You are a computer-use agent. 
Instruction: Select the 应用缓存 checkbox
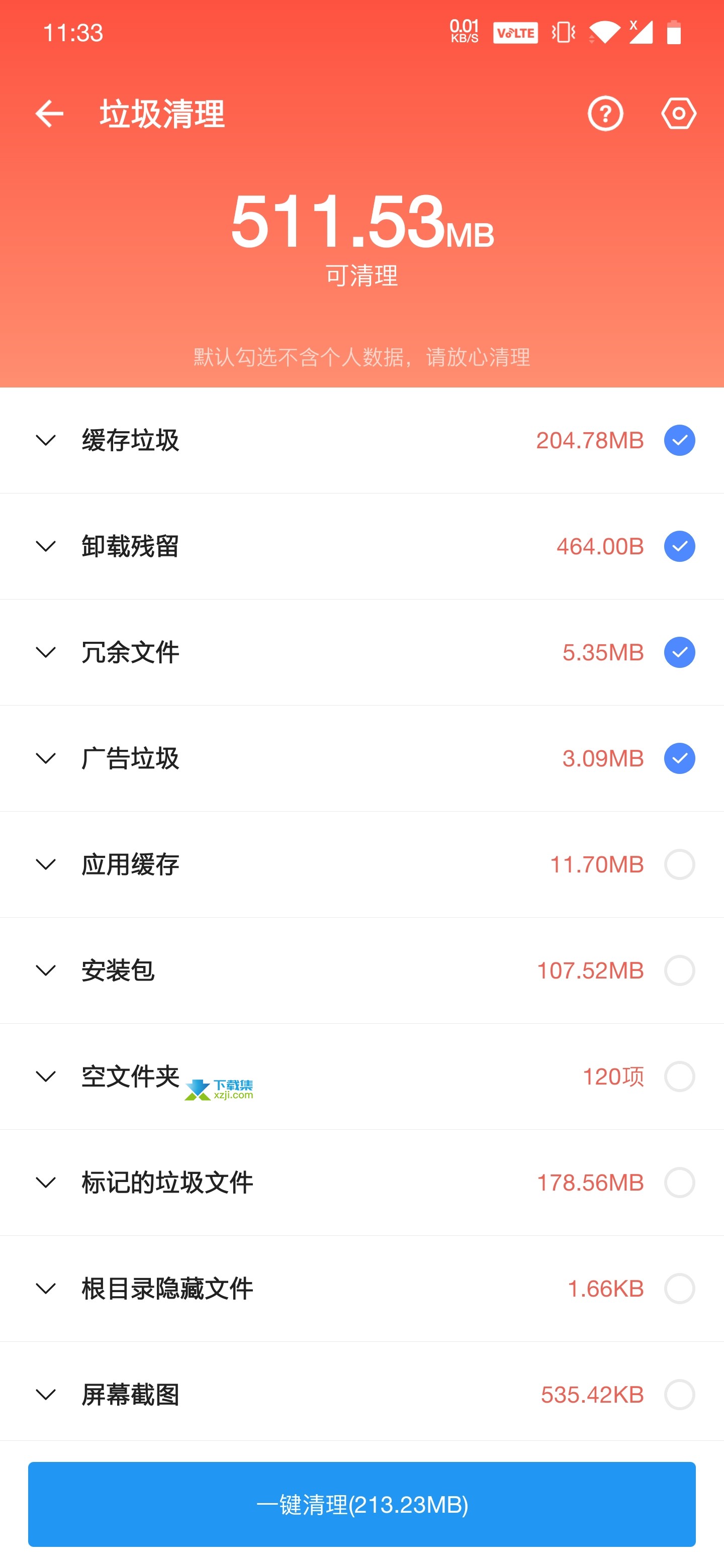680,864
